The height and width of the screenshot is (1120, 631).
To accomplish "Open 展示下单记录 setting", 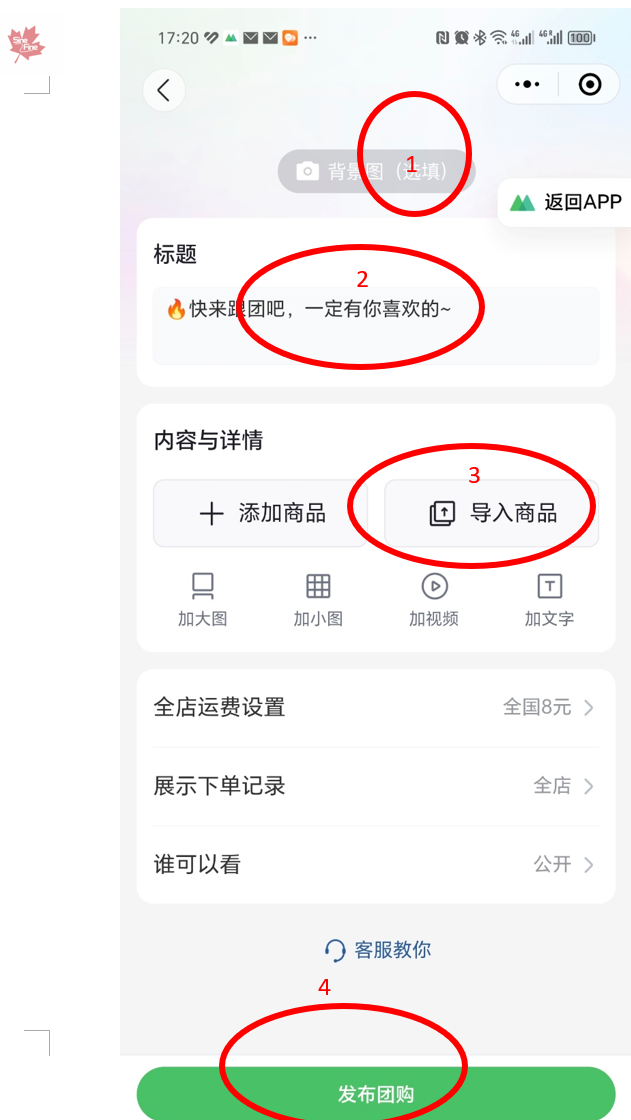I will click(x=375, y=786).
